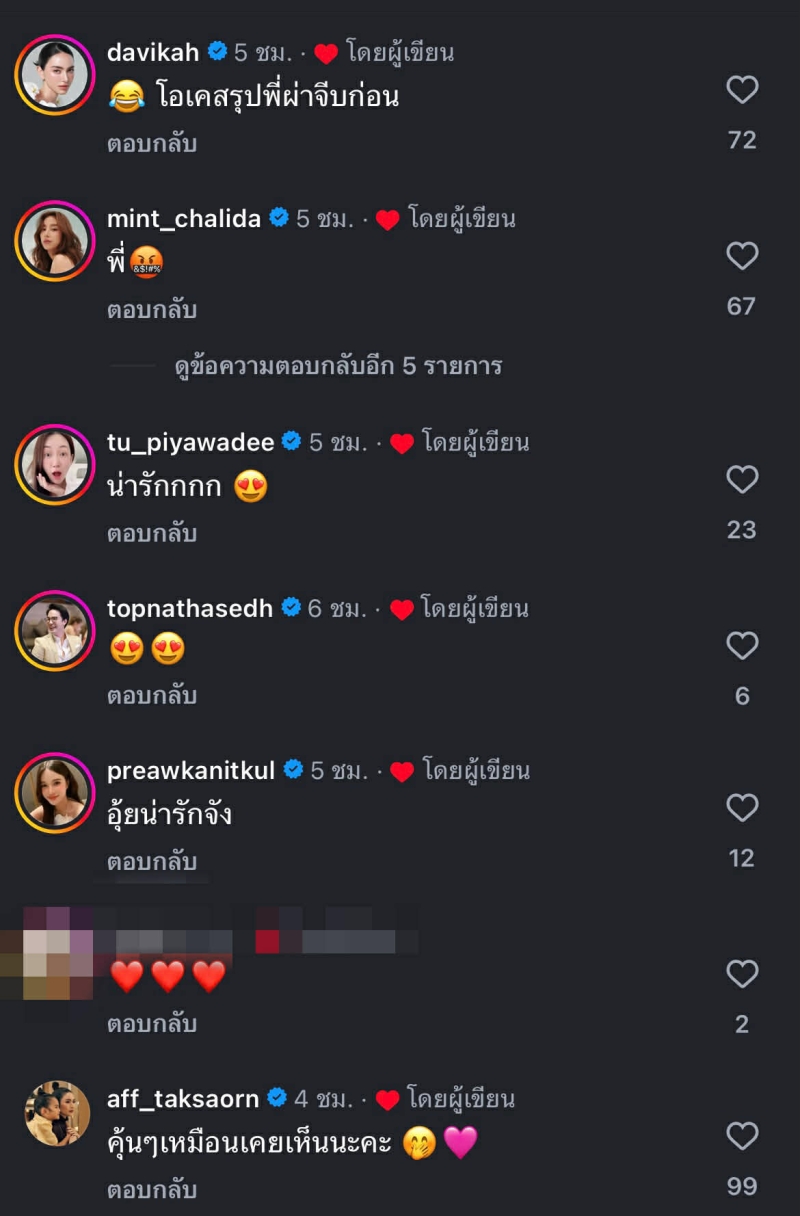Screen dimensions: 800x1216
Task: Reply to topnathasedh's comment
Action: pos(152,696)
